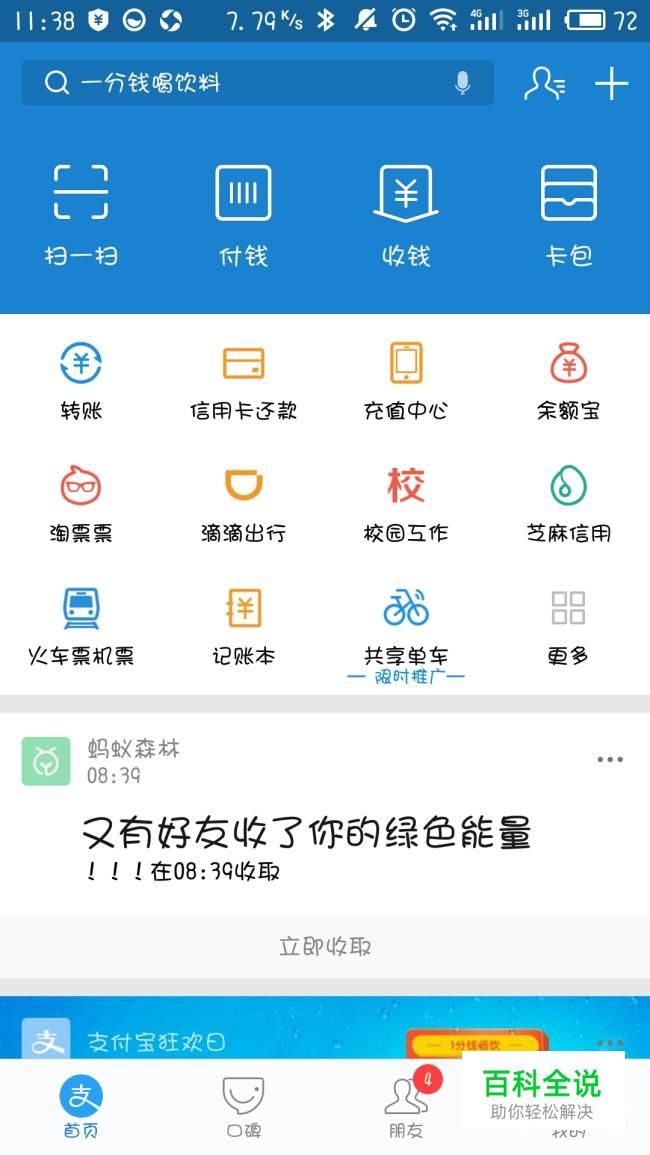Launch 充值中心 top-up center
The image size is (650, 1155).
coord(405,381)
